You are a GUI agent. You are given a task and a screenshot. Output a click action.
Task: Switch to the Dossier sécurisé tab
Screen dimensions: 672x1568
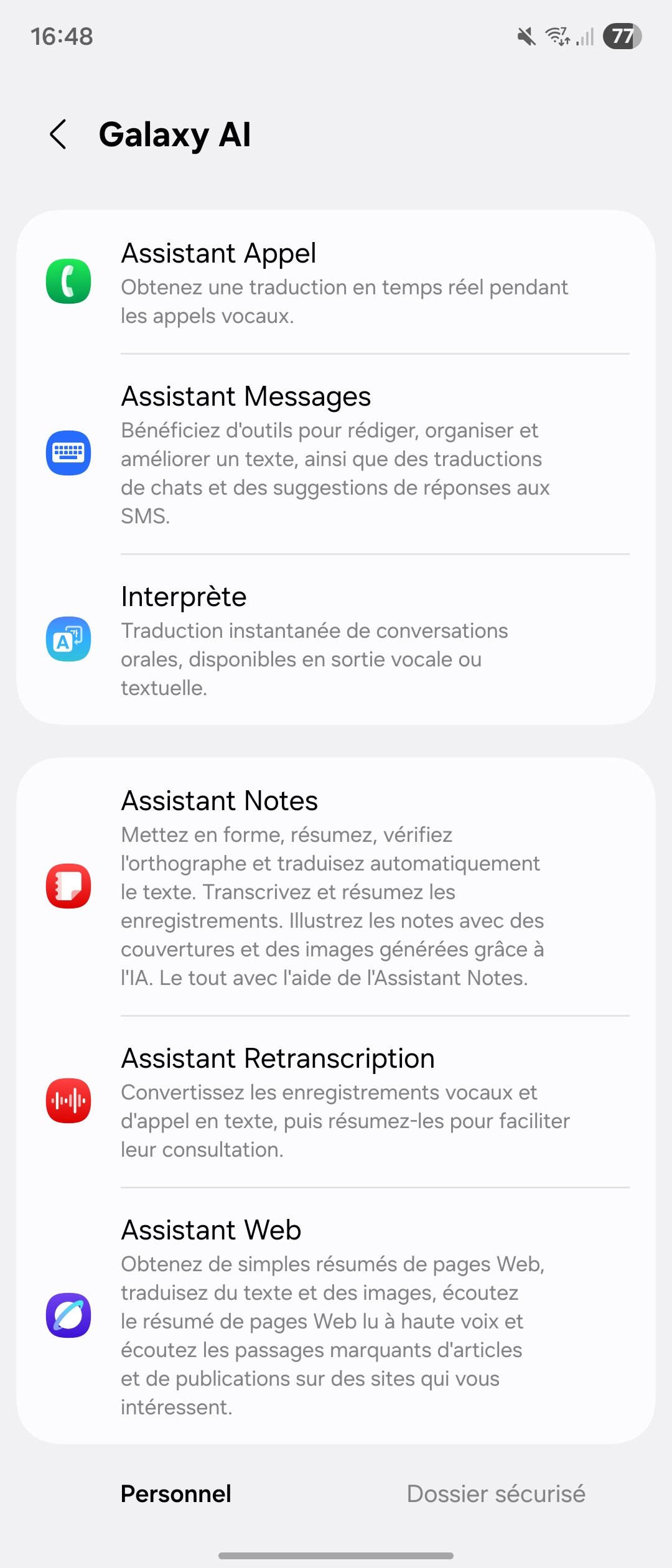tap(496, 1493)
